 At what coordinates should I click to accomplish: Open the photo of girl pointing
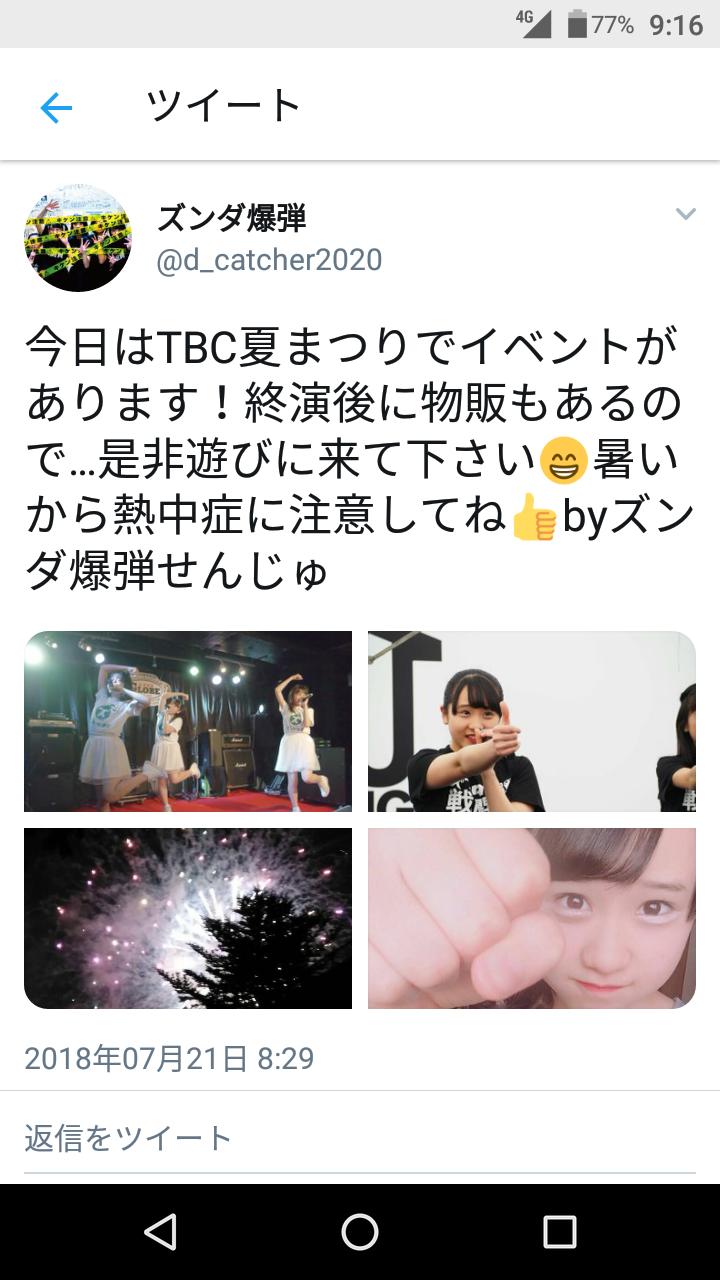click(x=531, y=721)
